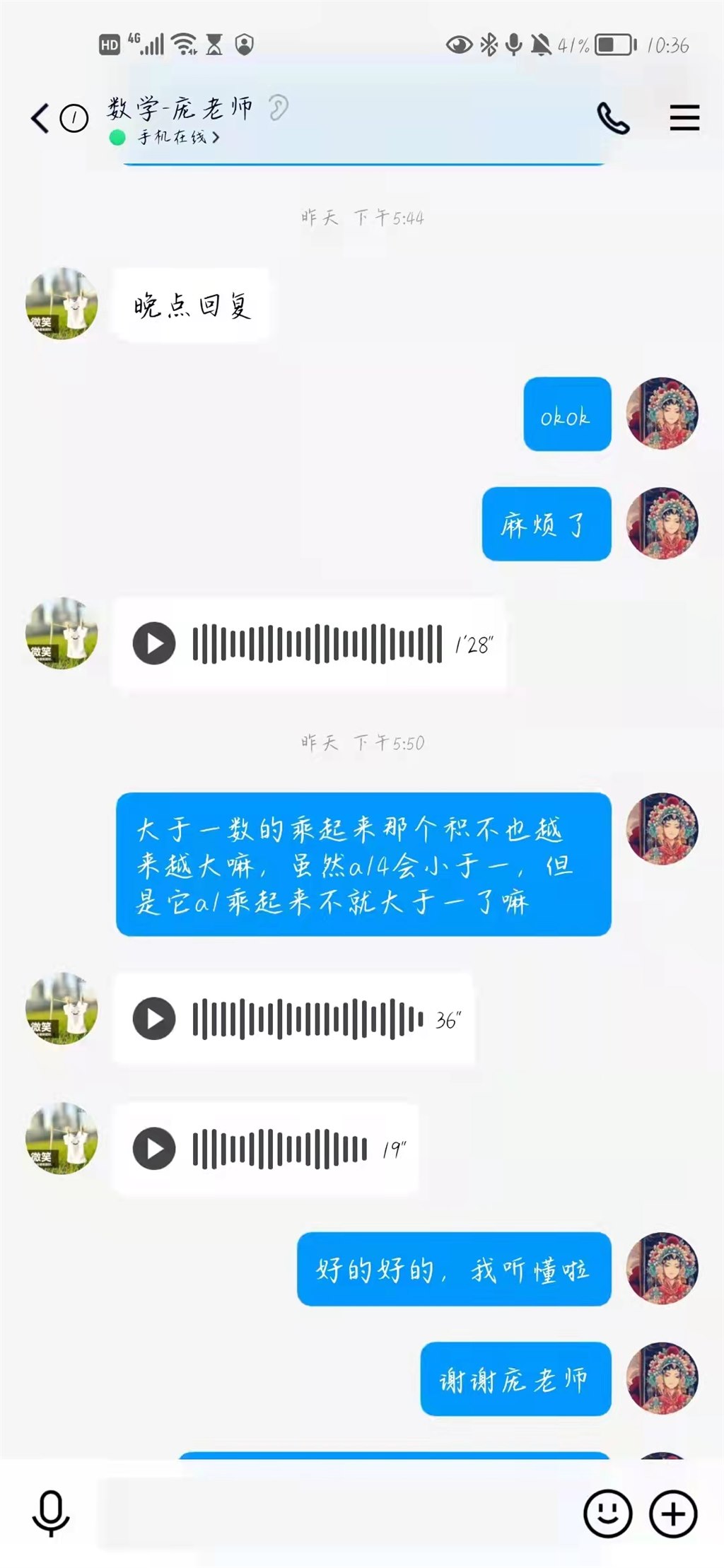Play the 19" voice message
Viewport: 724px width, 1568px height.
[154, 1149]
